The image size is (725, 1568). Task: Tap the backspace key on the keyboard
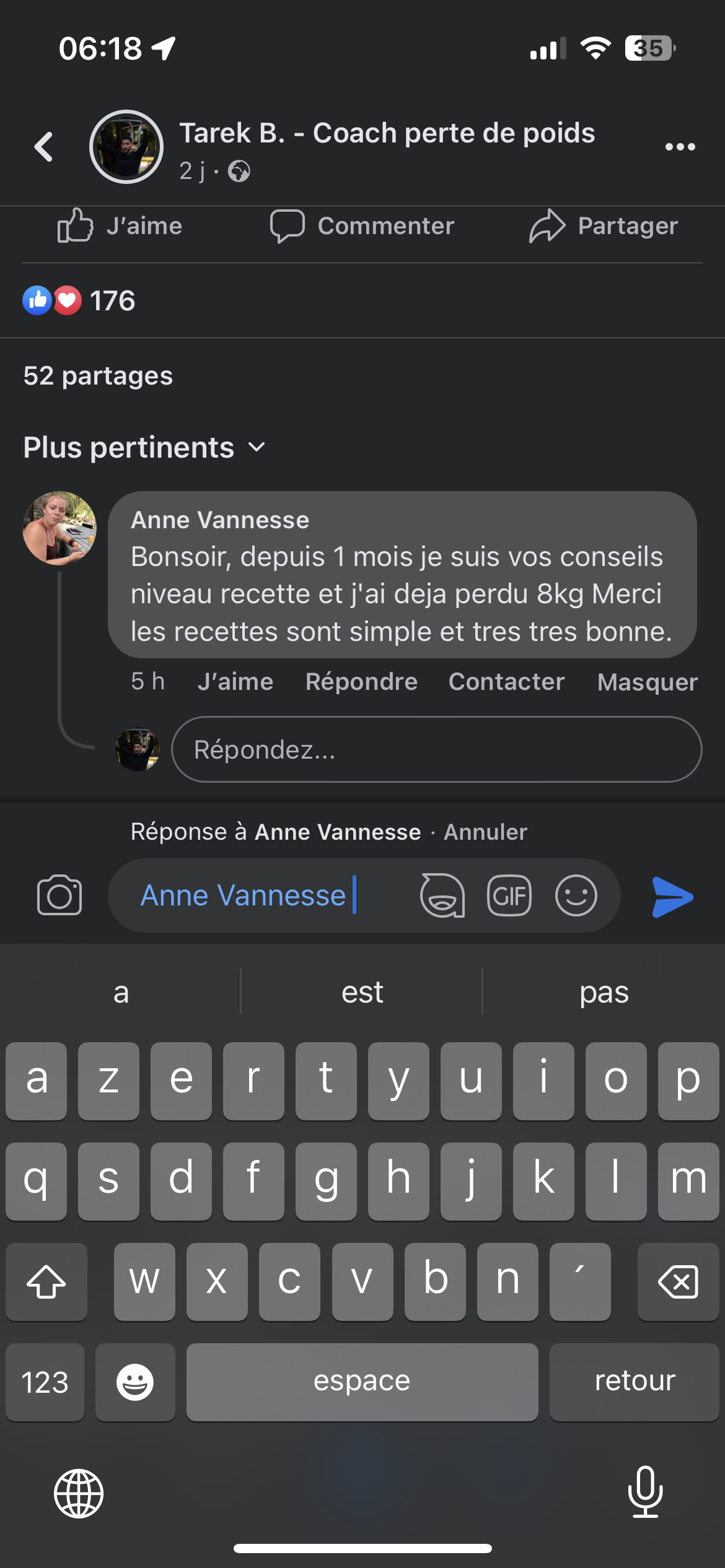[x=678, y=1281]
